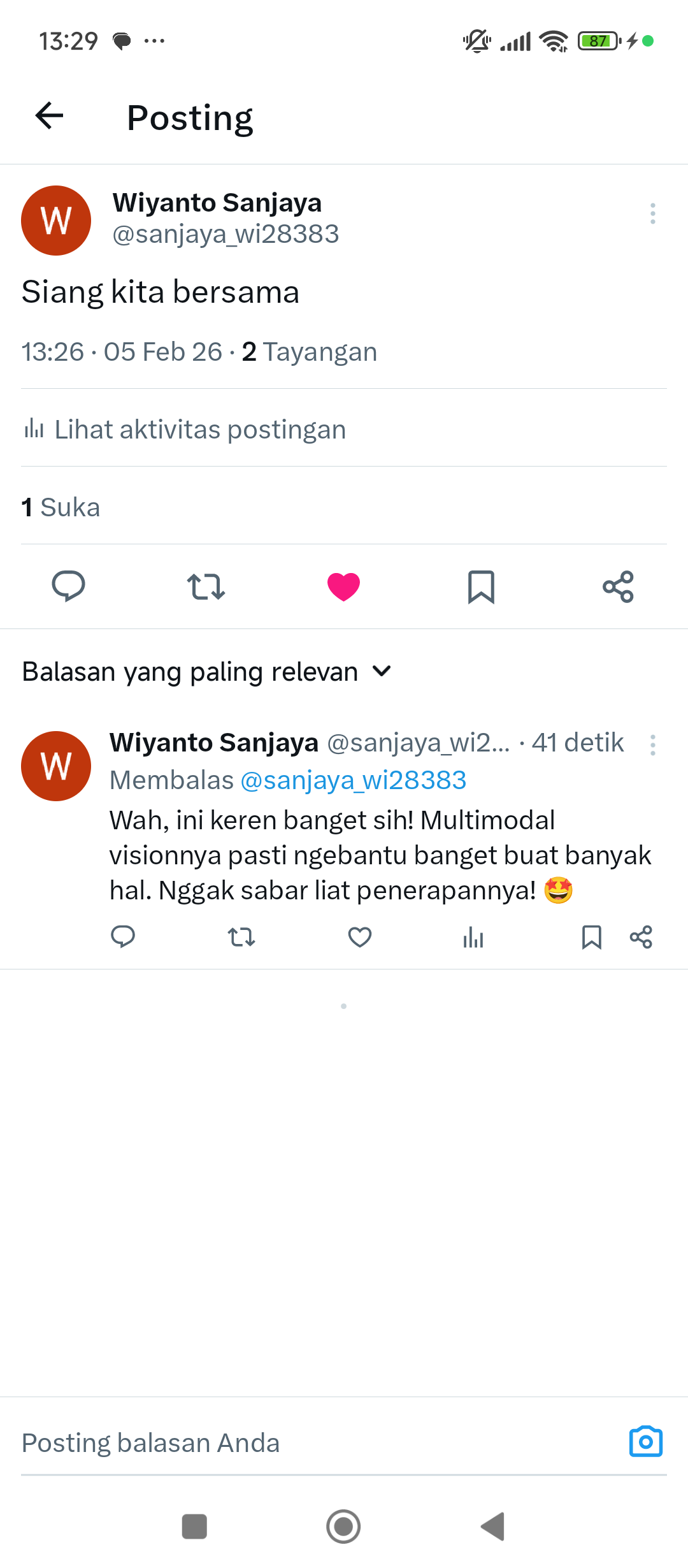Open overflow menu of the main post
This screenshot has height=1568, width=688.
coord(652,214)
